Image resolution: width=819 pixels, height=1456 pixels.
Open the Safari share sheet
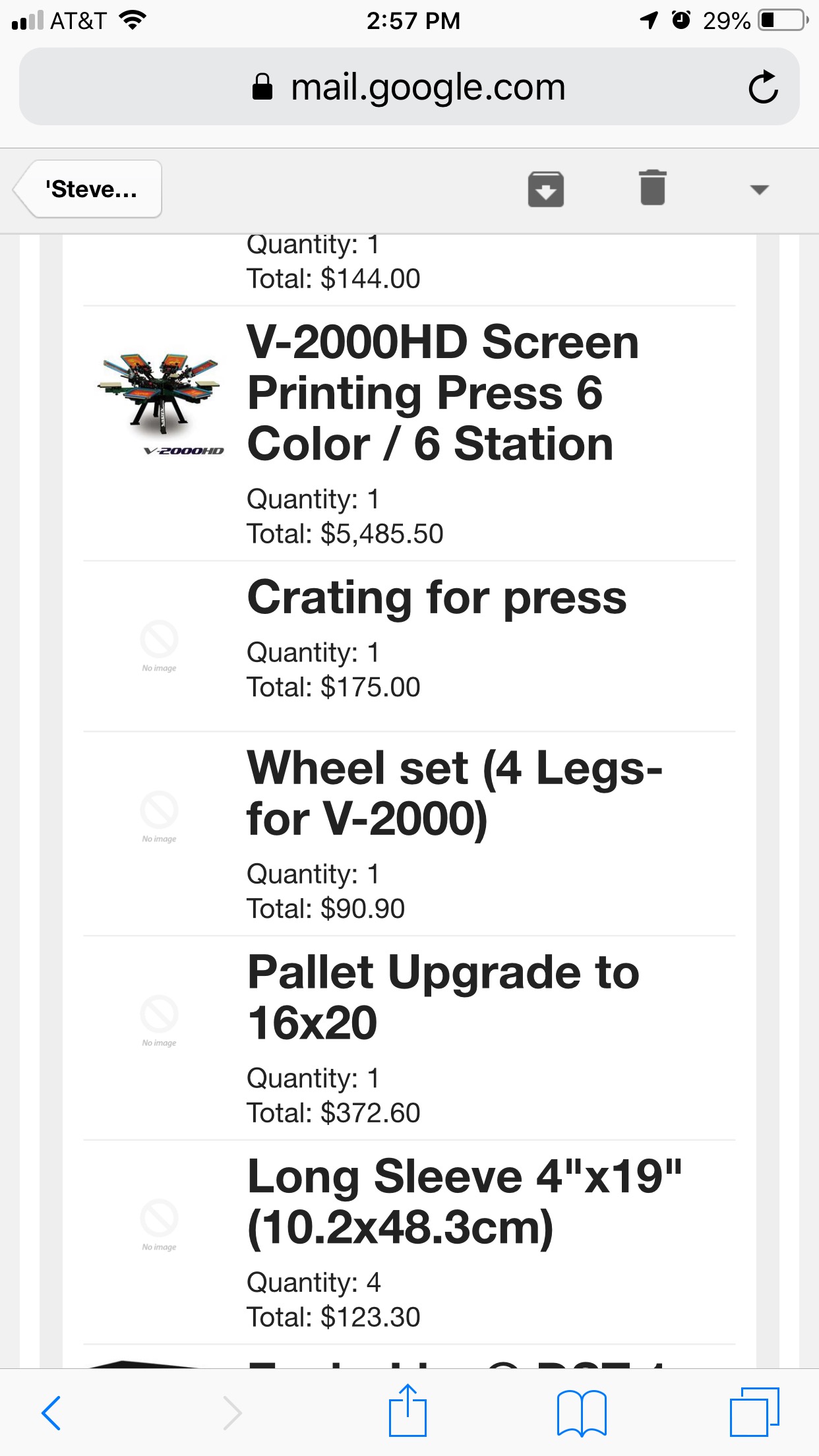(x=408, y=1410)
